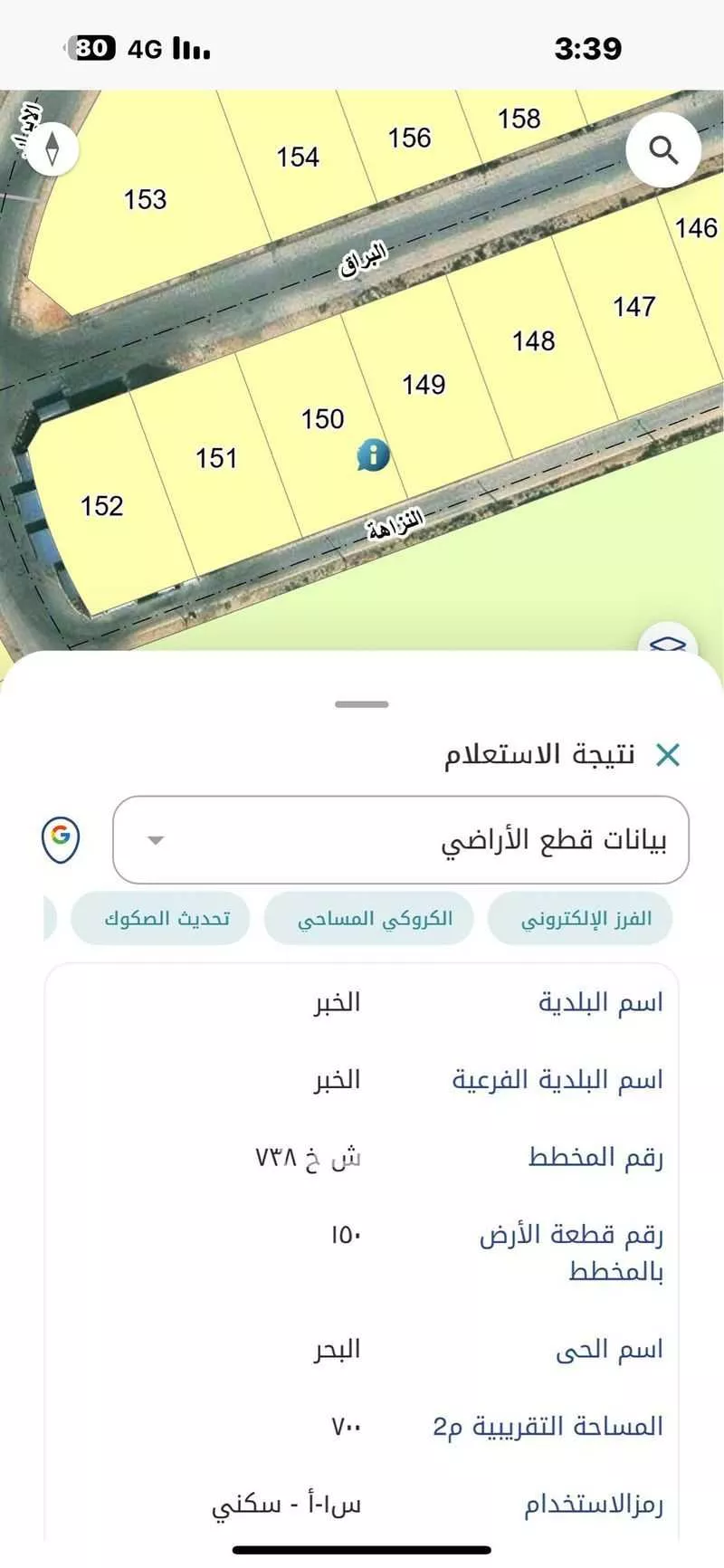Select parcel 150 on the map
This screenshot has width=724, height=1568.
click(x=322, y=419)
